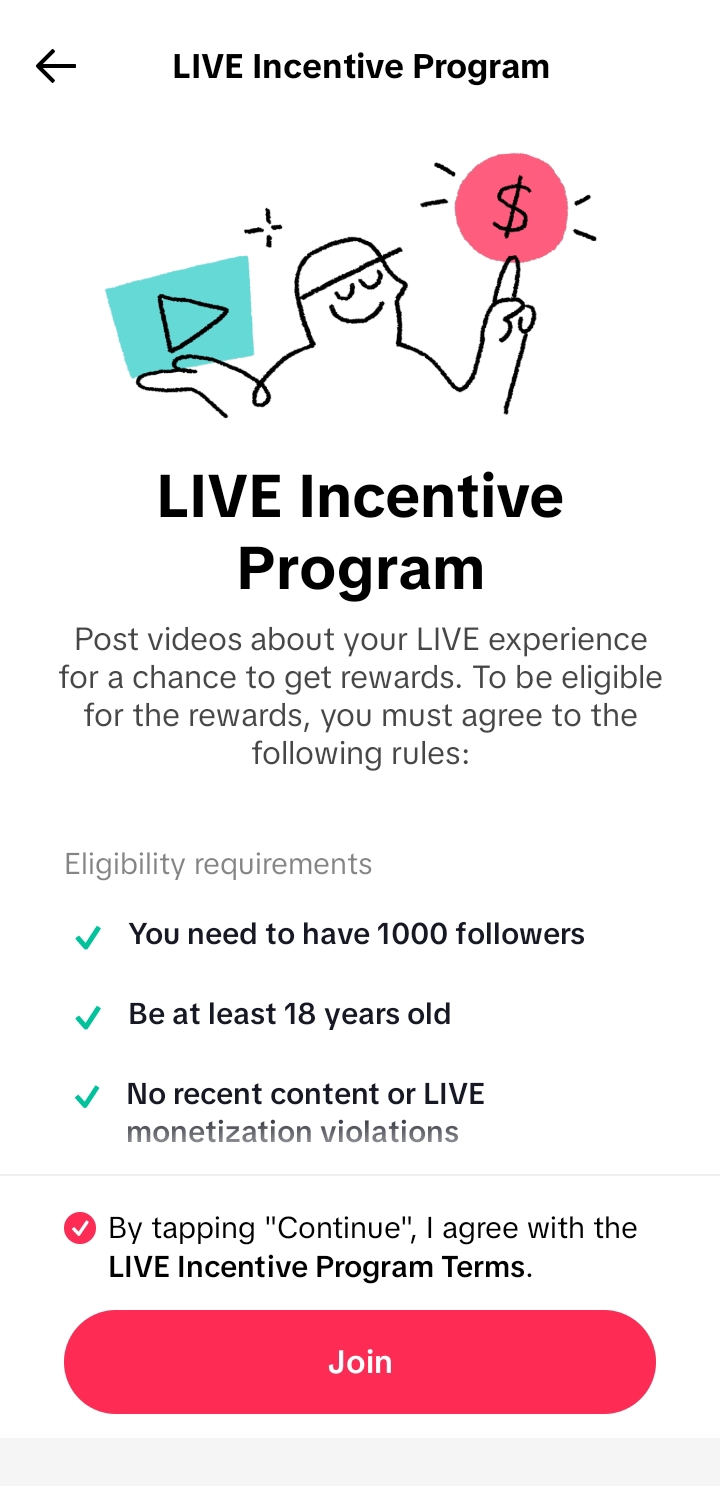Open the LIVE Incentive Program Terms link
720x1495 pixels.
coord(317,1267)
